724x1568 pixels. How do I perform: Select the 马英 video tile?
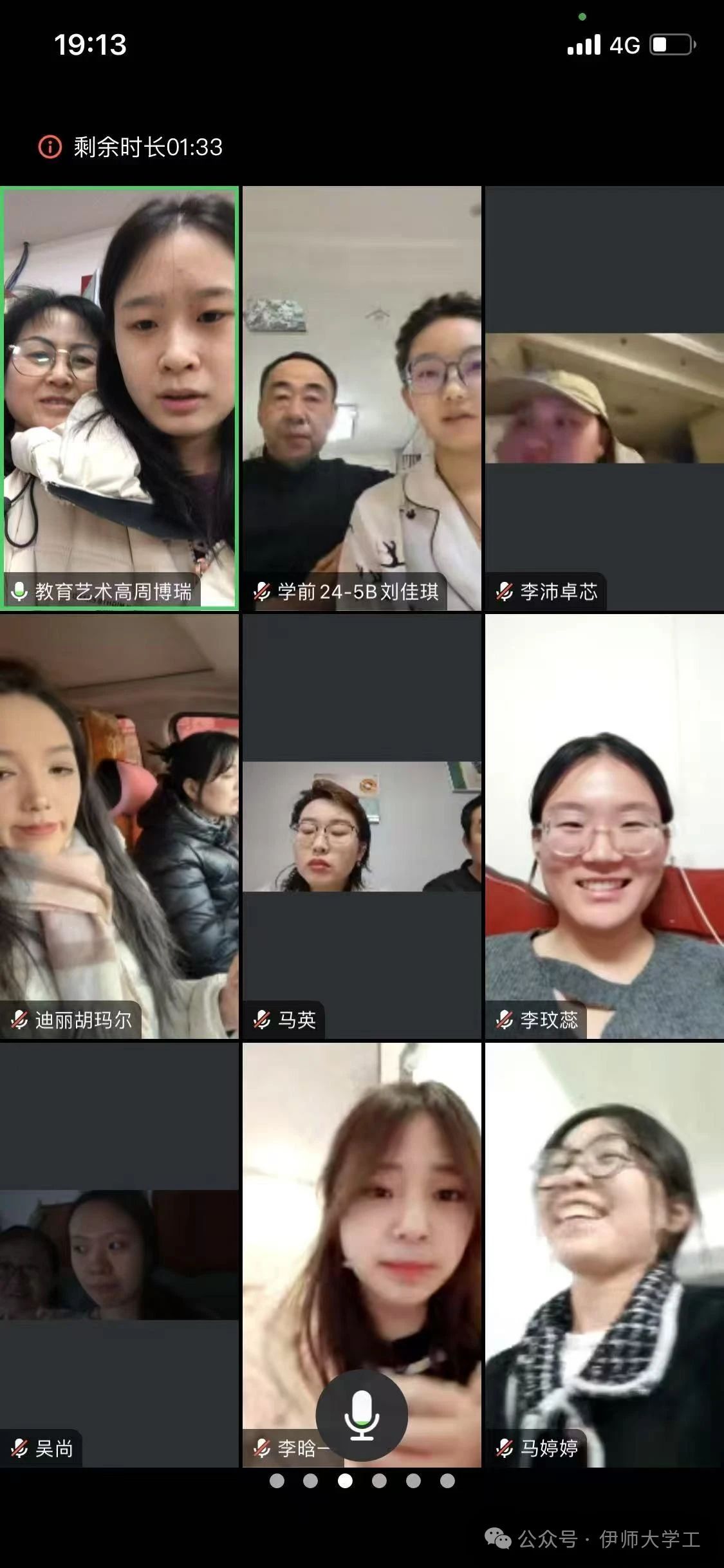pyautogui.click(x=362, y=826)
